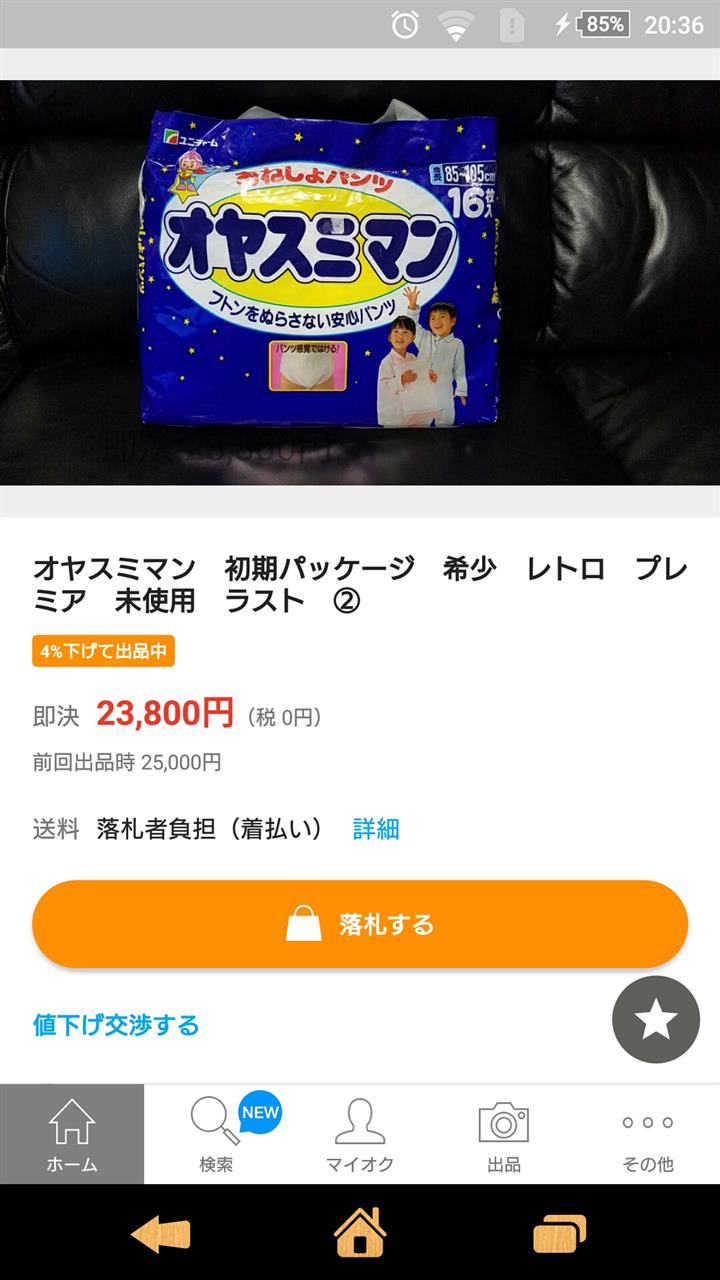The height and width of the screenshot is (1280, 720).
Task: Open the 値下げ交渉する price negotiation link
Action: click(116, 1025)
